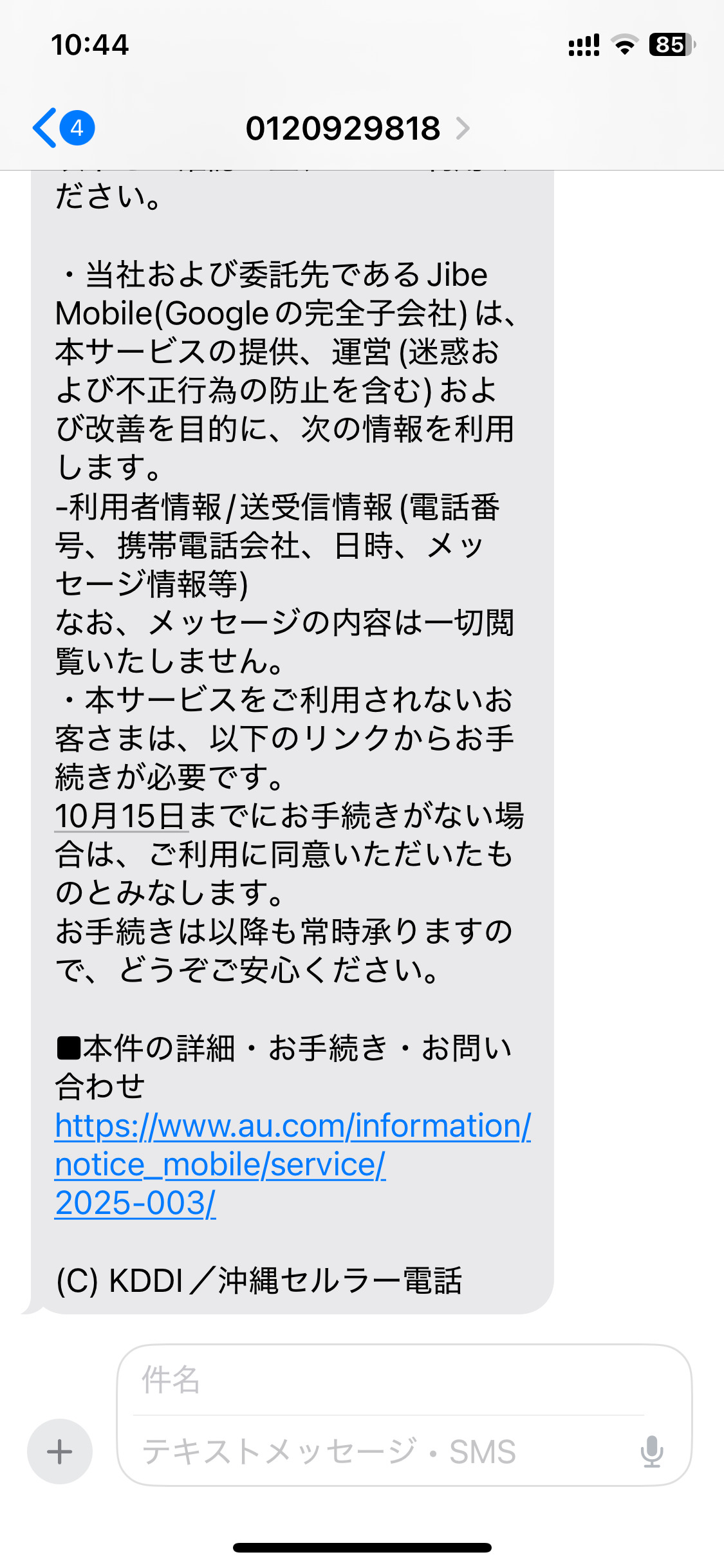724x1568 pixels.
Task: Focus the 件名 subject field
Action: click(389, 1380)
